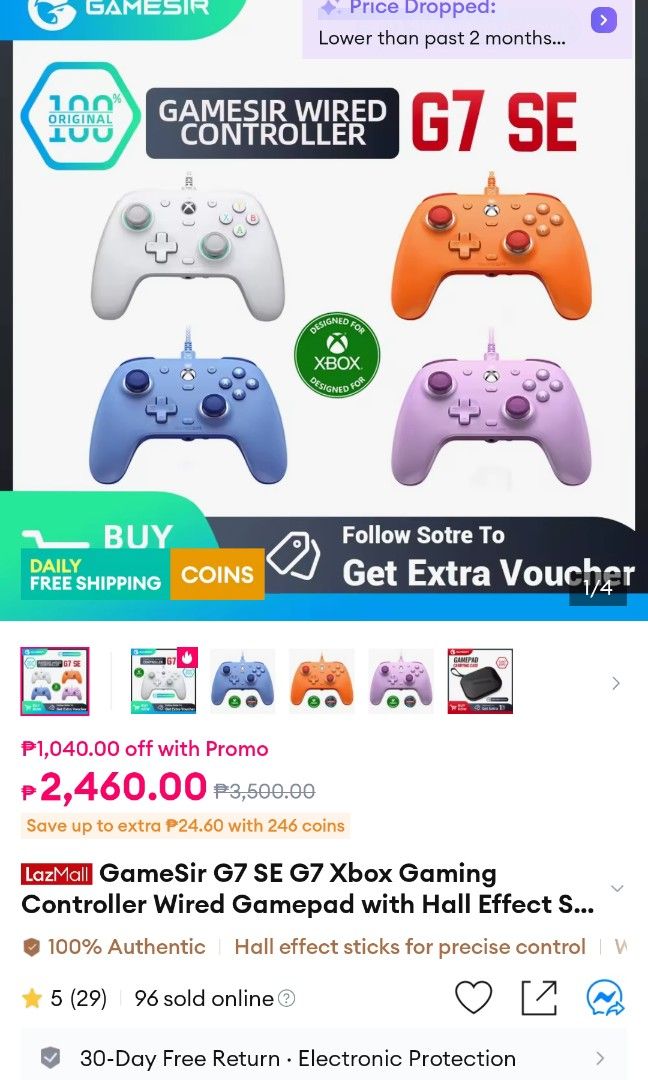Select the white controller variant thumbnail
Screen dimensions: 648x1080
tap(164, 681)
